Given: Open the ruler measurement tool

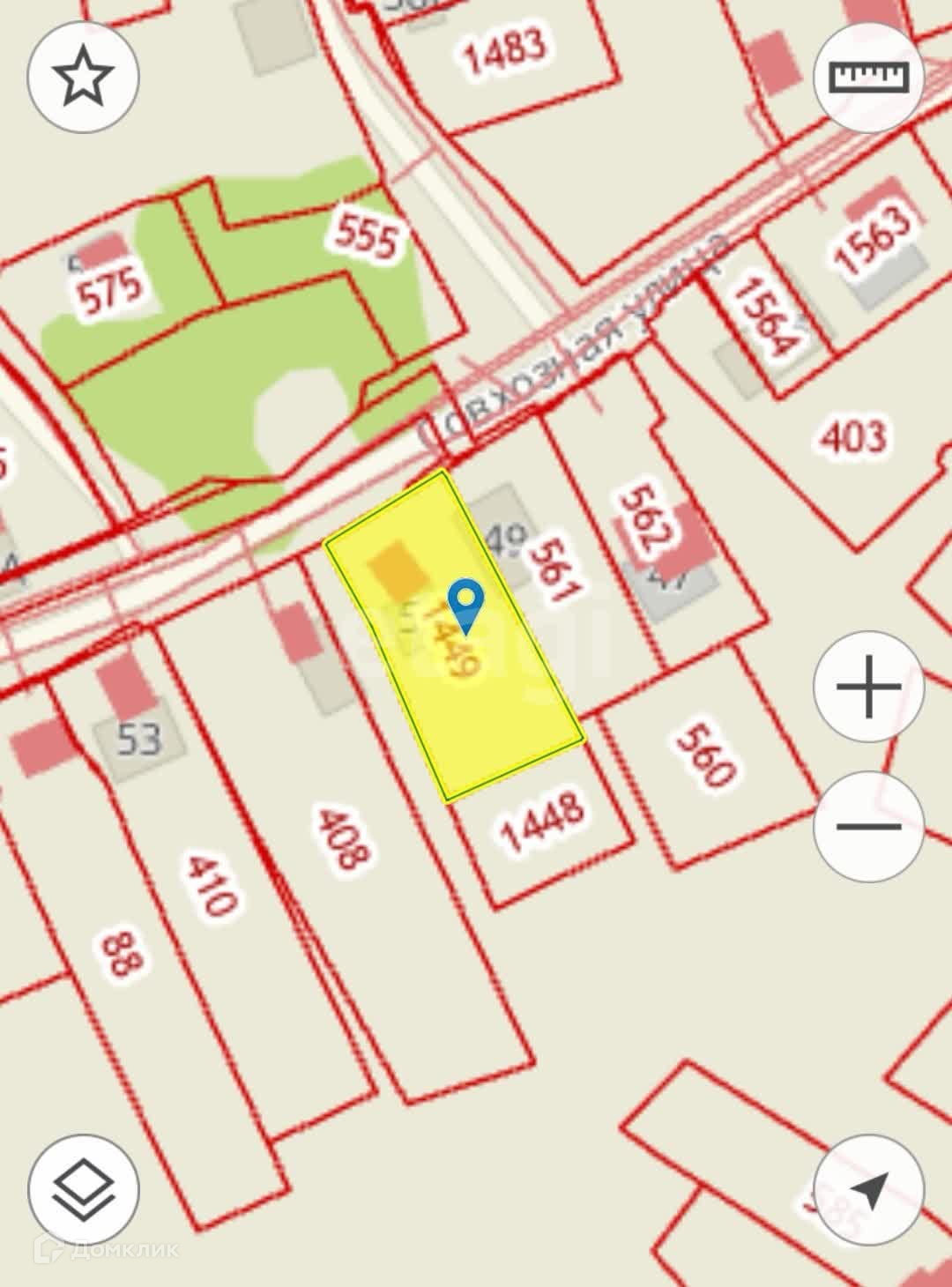Looking at the screenshot, I should coord(868,77).
